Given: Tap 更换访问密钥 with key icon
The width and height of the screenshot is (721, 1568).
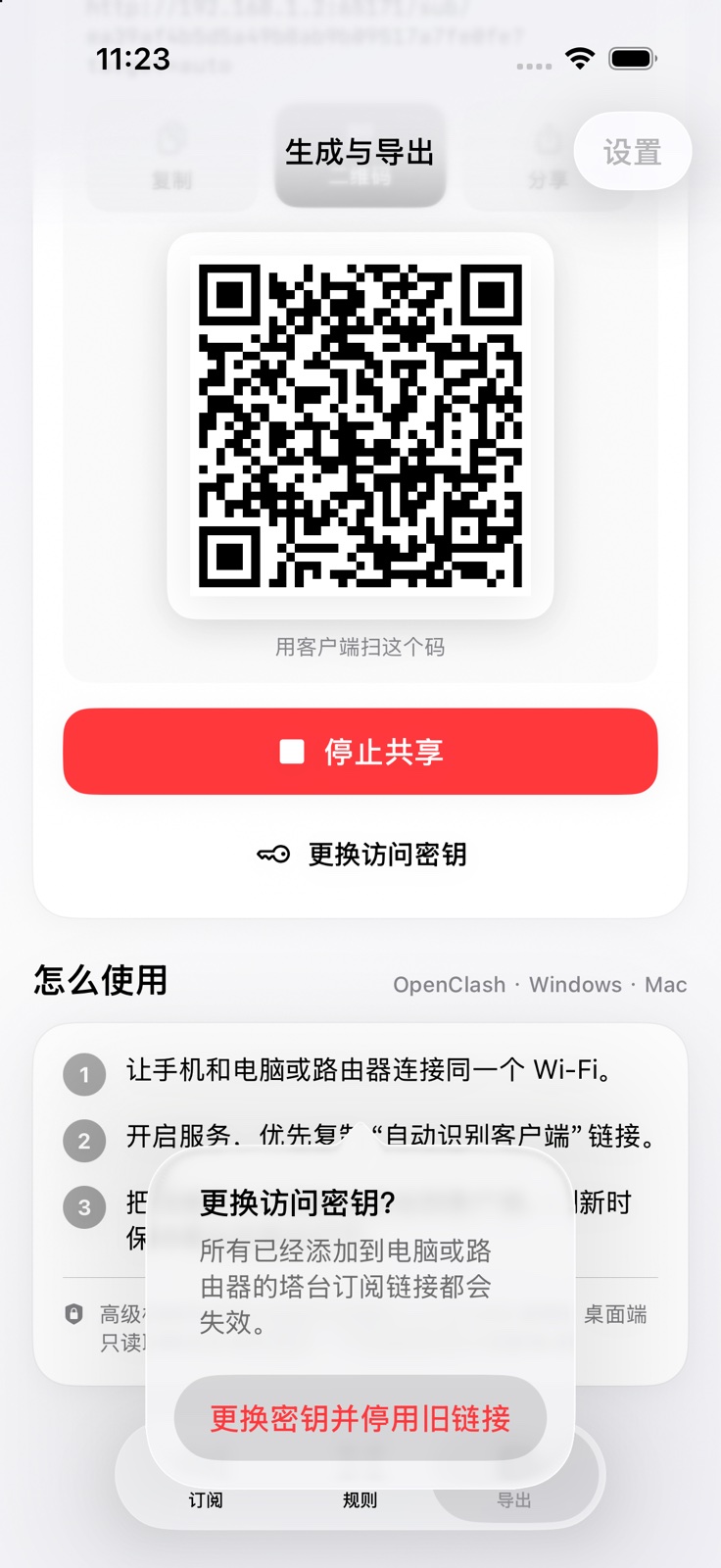Looking at the screenshot, I should [x=360, y=855].
